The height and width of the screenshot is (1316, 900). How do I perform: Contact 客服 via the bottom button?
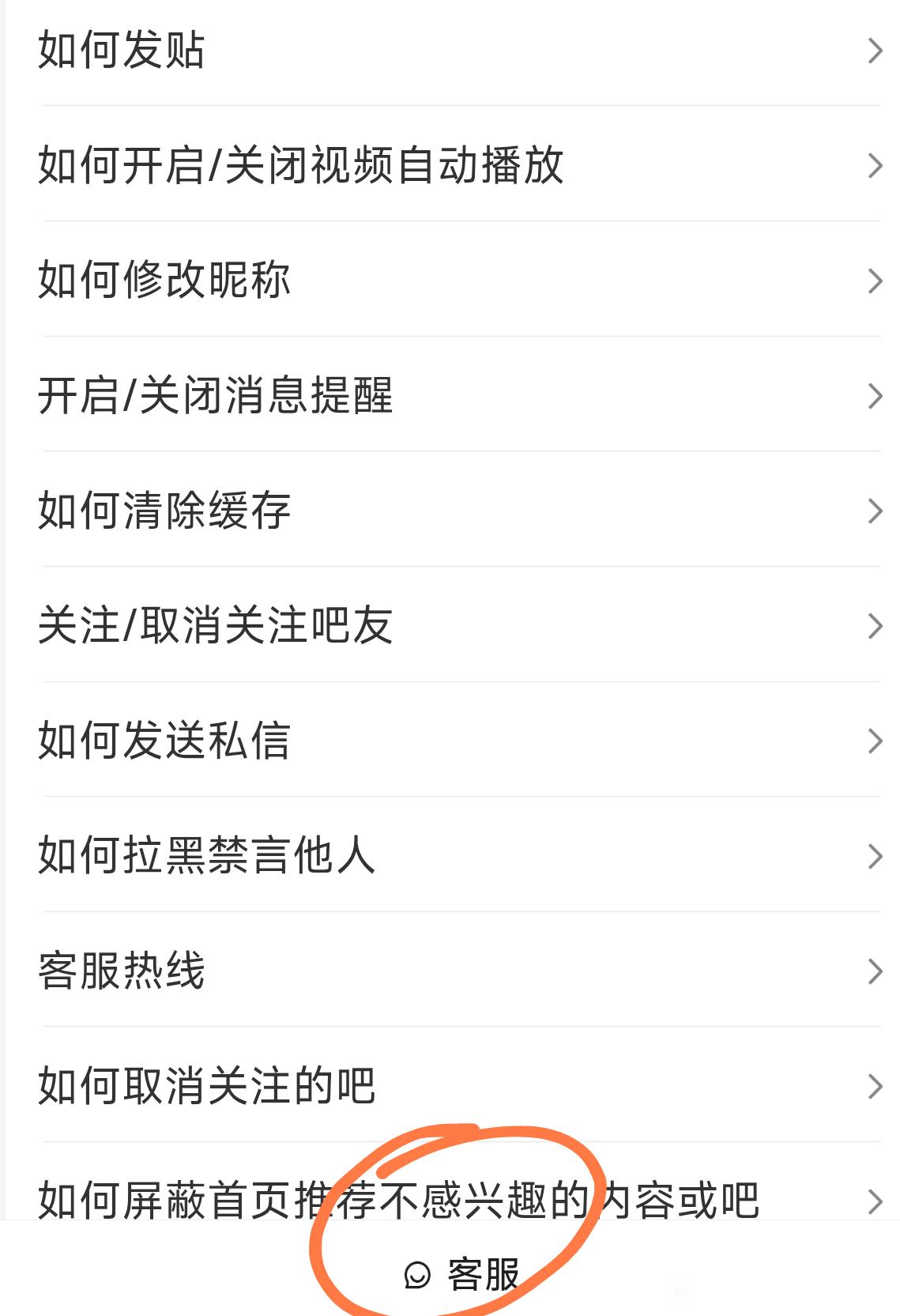click(462, 1273)
